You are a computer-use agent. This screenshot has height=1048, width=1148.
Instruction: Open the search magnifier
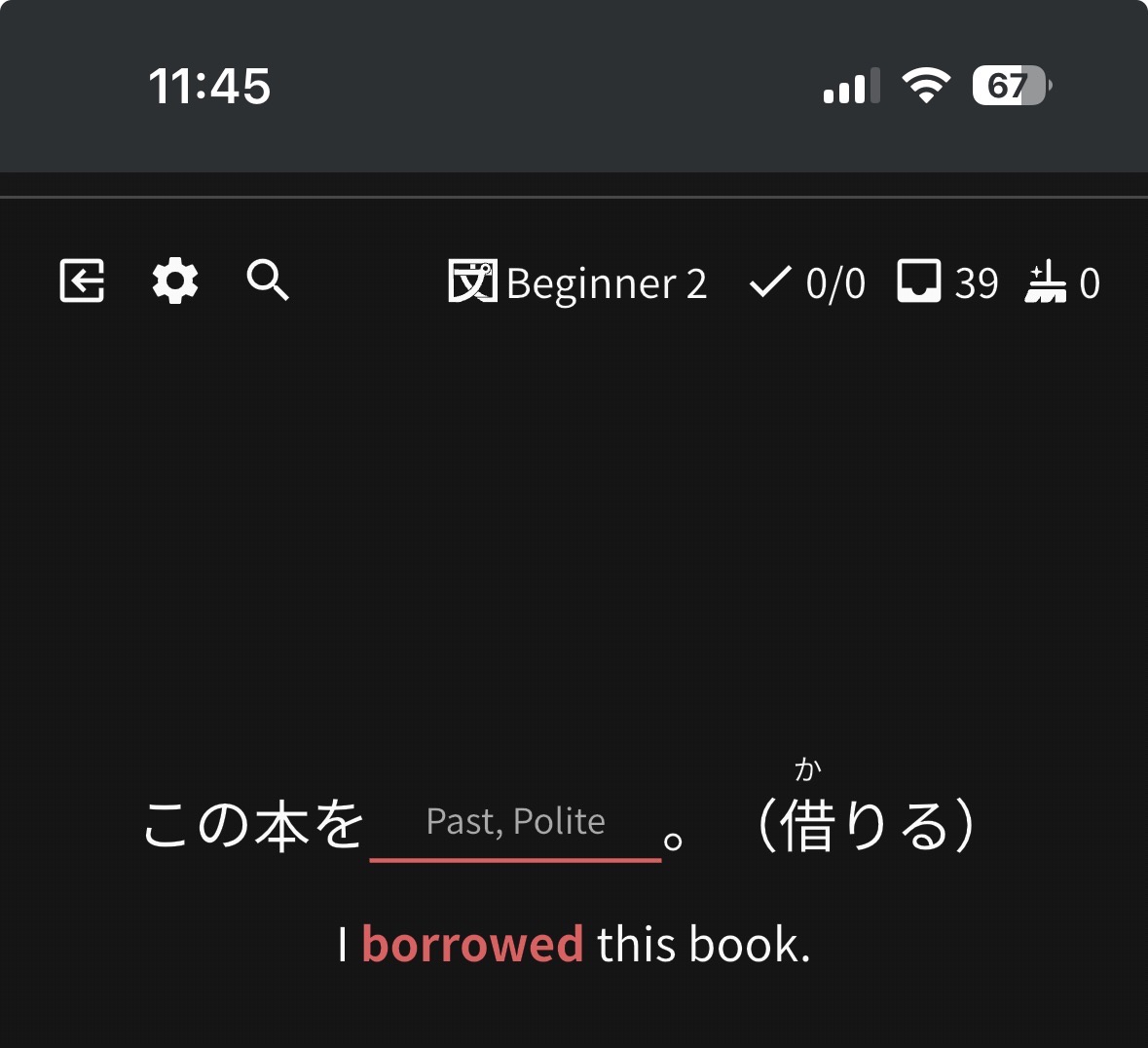268,281
